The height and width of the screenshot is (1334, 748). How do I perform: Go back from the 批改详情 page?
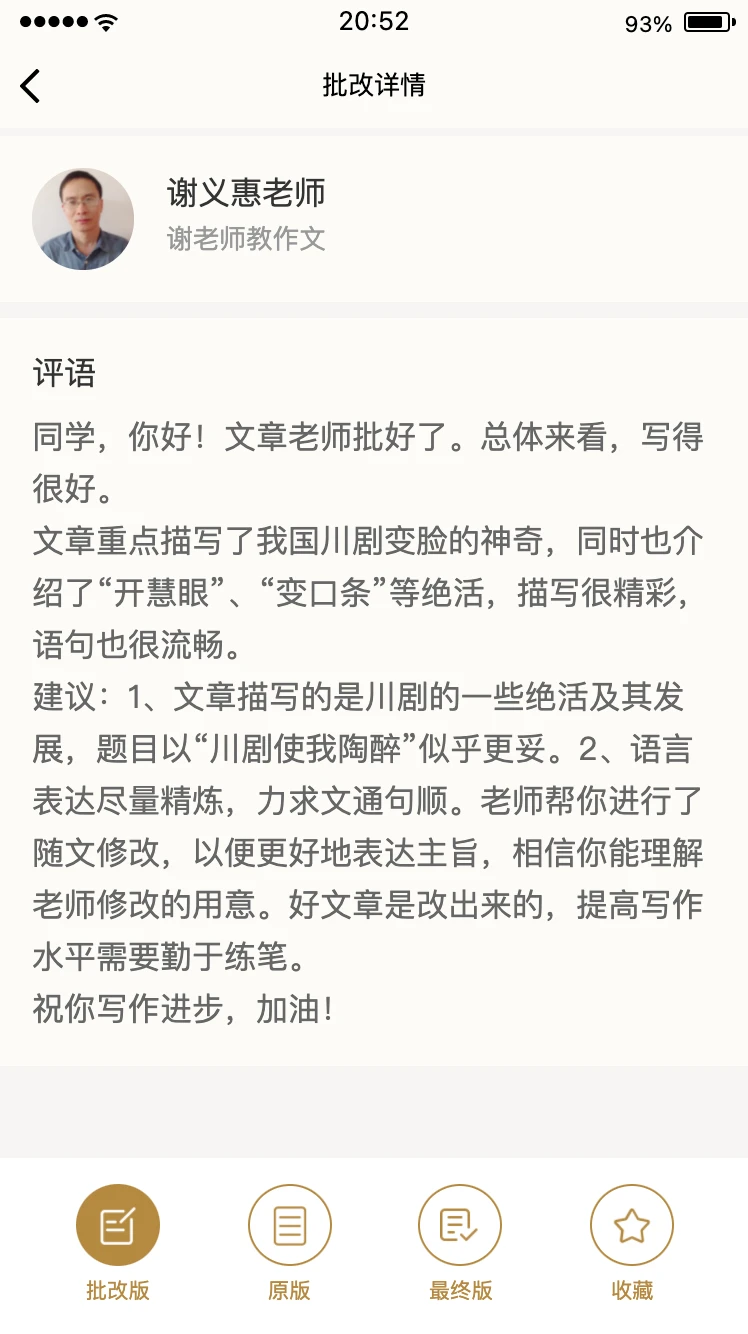(30, 85)
